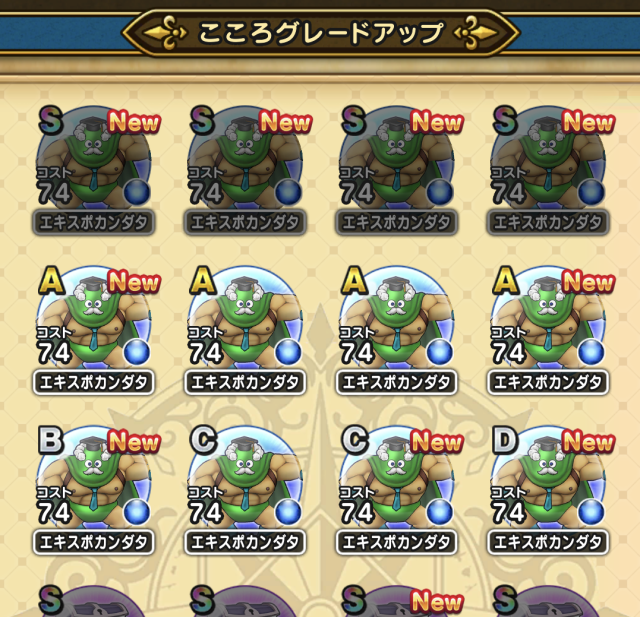Screen dimensions: 640x617
Task: Pick the D-rank エキスポカンダタ heart
Action: 548,483
